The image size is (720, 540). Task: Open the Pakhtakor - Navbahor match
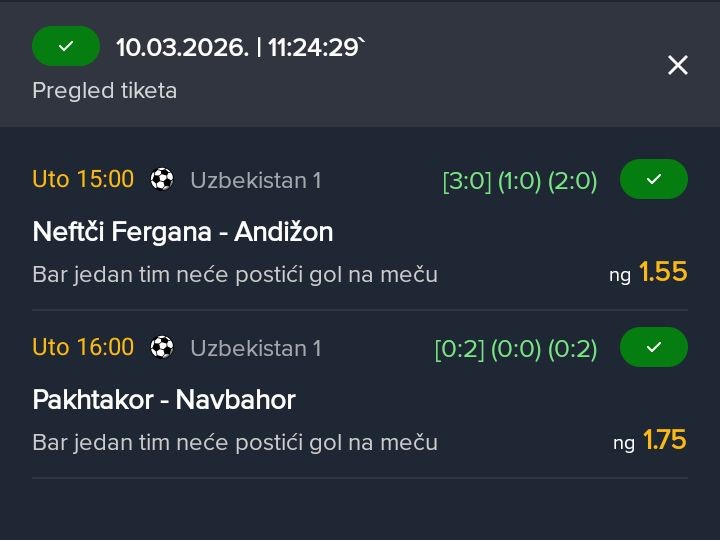164,400
